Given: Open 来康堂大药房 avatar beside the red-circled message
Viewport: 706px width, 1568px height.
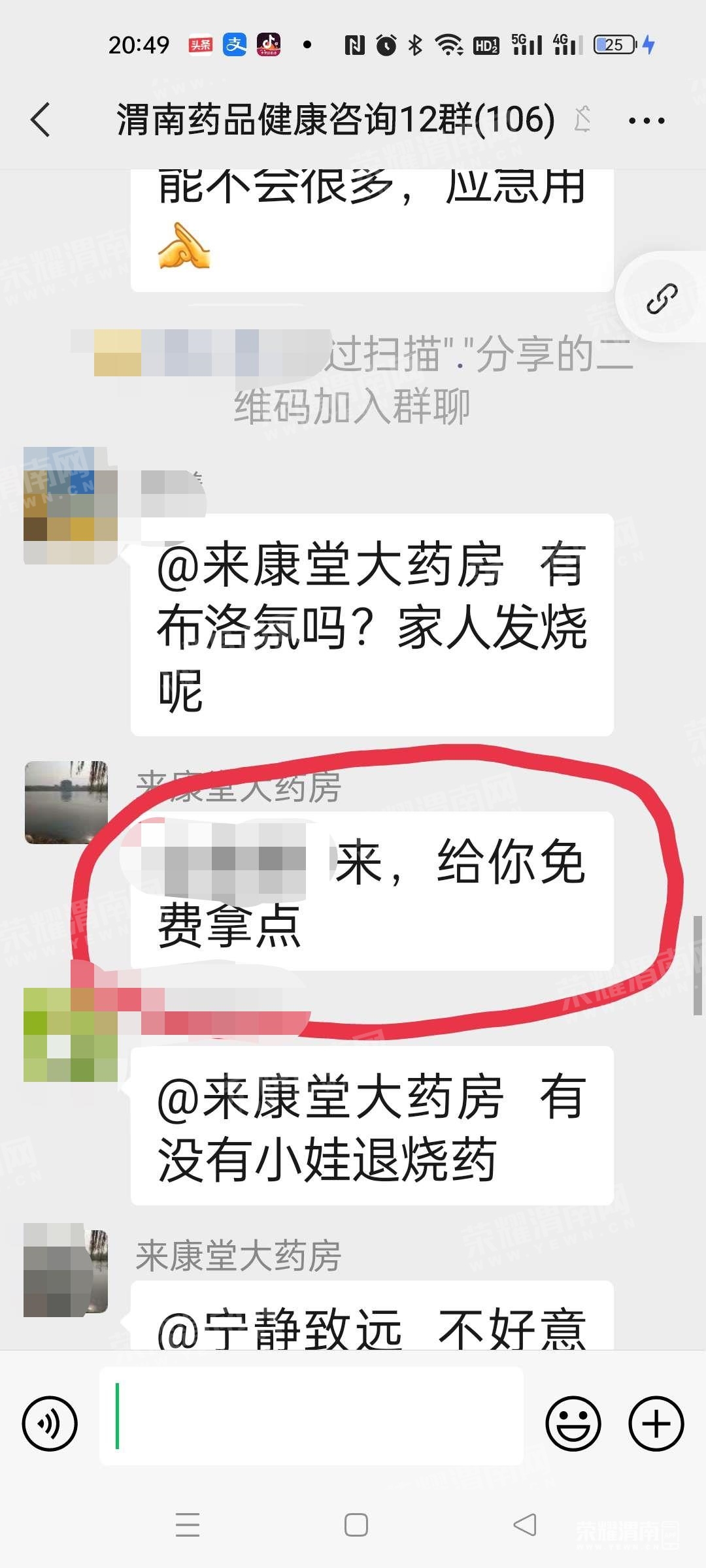Looking at the screenshot, I should (x=66, y=802).
